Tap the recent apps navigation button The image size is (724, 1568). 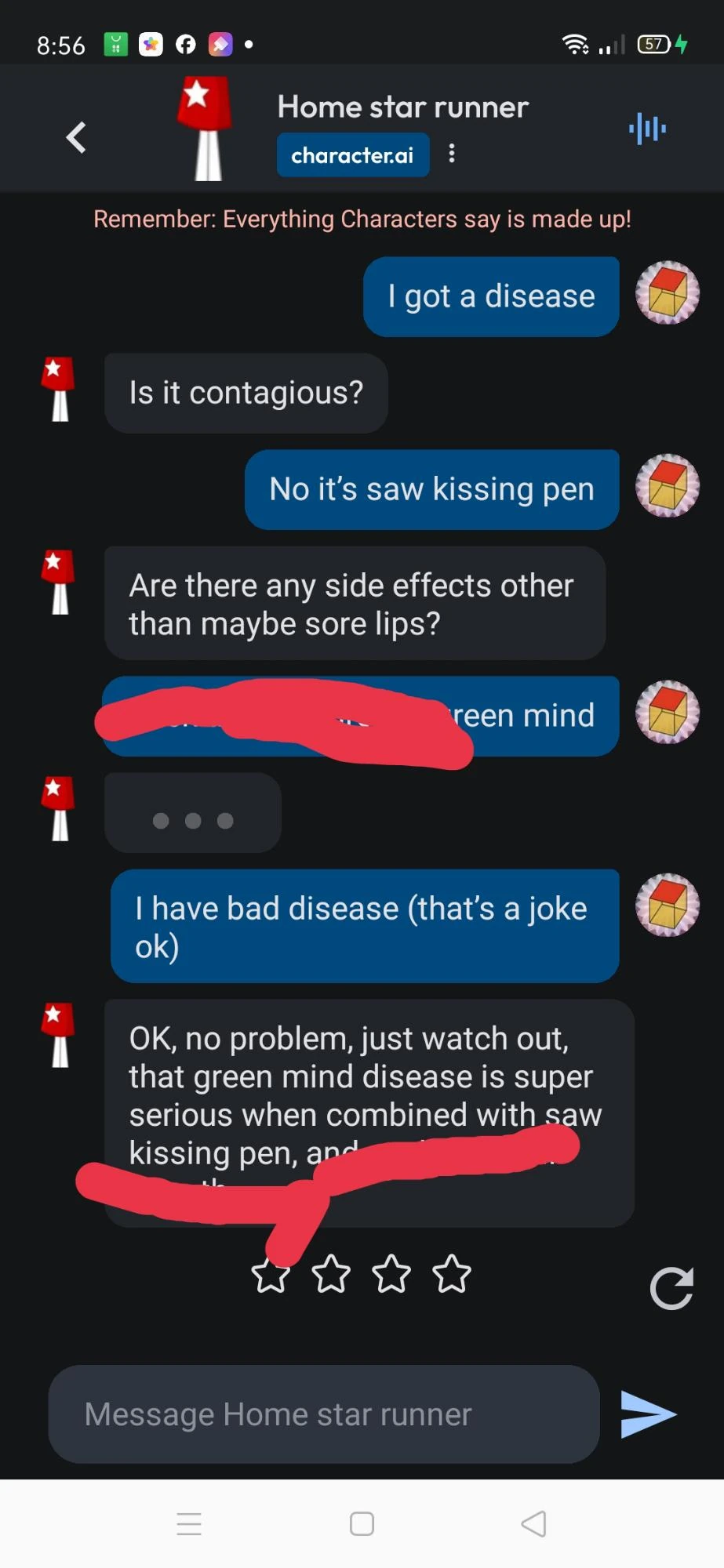(x=190, y=1523)
